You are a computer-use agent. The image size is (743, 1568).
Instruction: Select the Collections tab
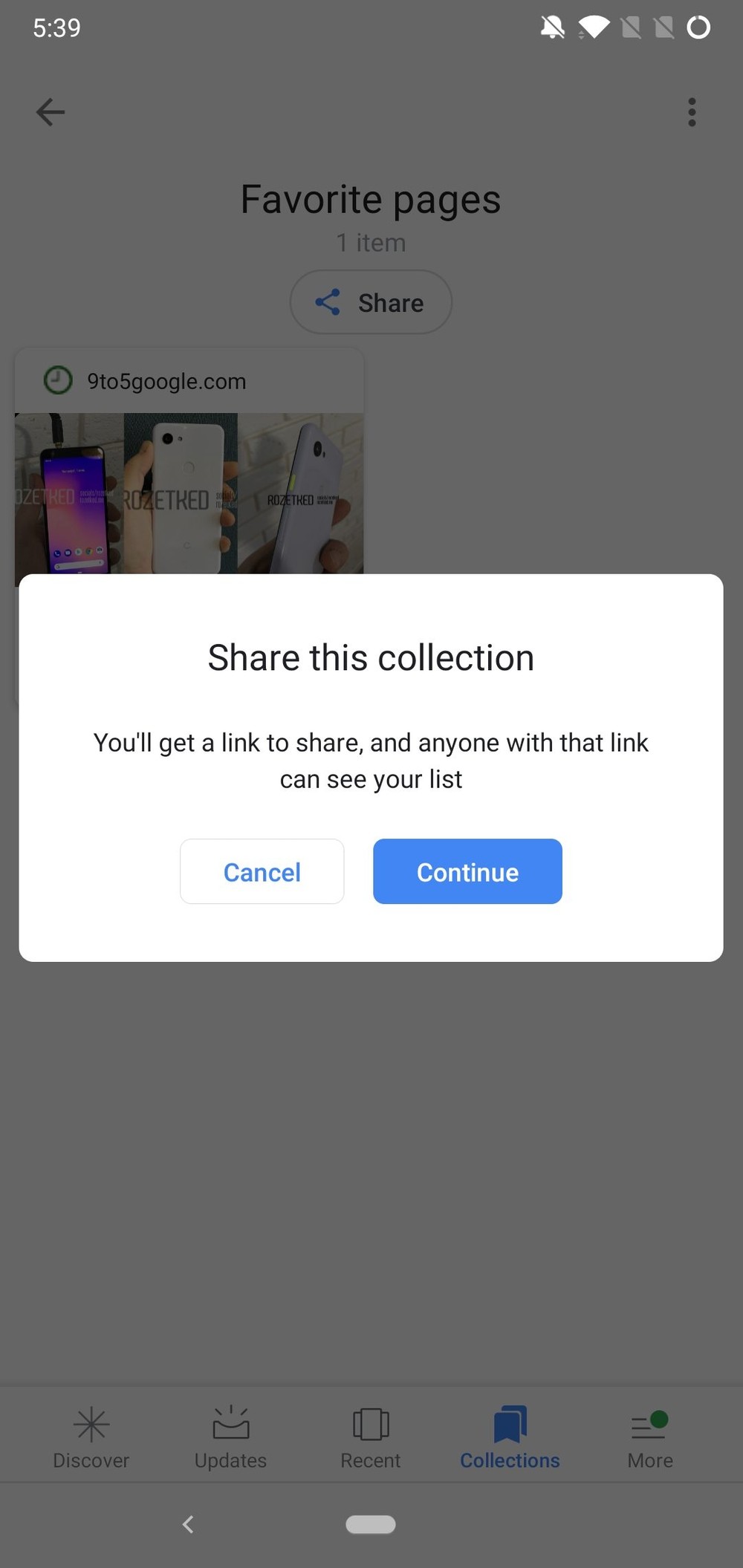pyautogui.click(x=510, y=1437)
